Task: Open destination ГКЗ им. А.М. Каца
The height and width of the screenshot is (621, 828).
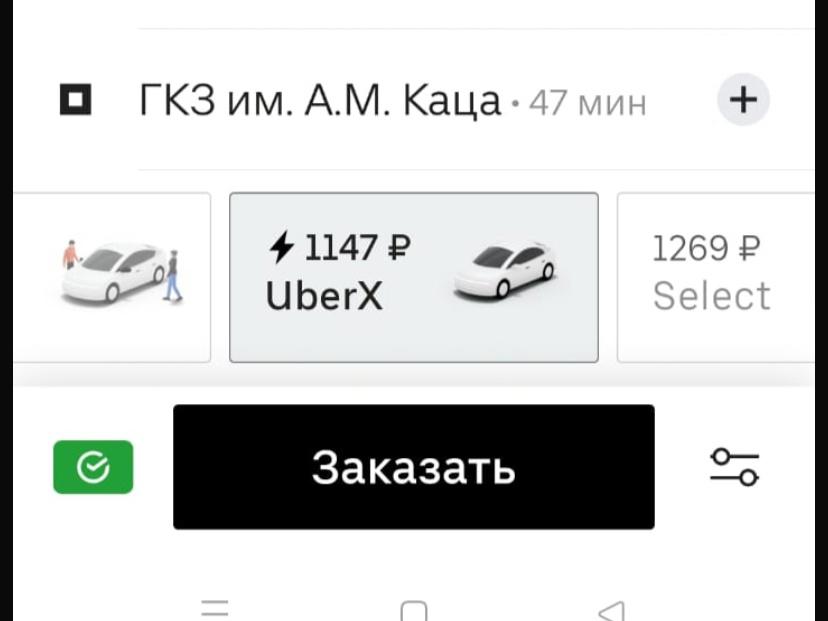Action: coord(320,101)
